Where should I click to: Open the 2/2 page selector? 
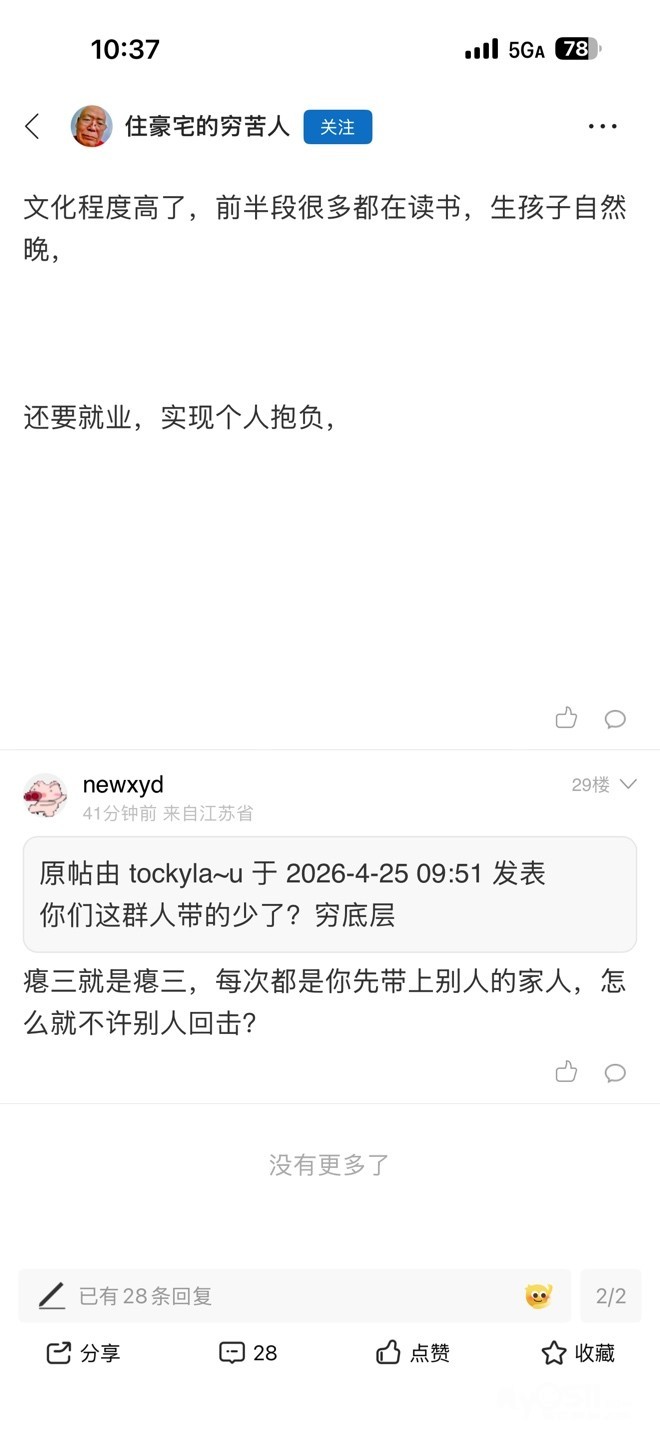coord(610,1296)
